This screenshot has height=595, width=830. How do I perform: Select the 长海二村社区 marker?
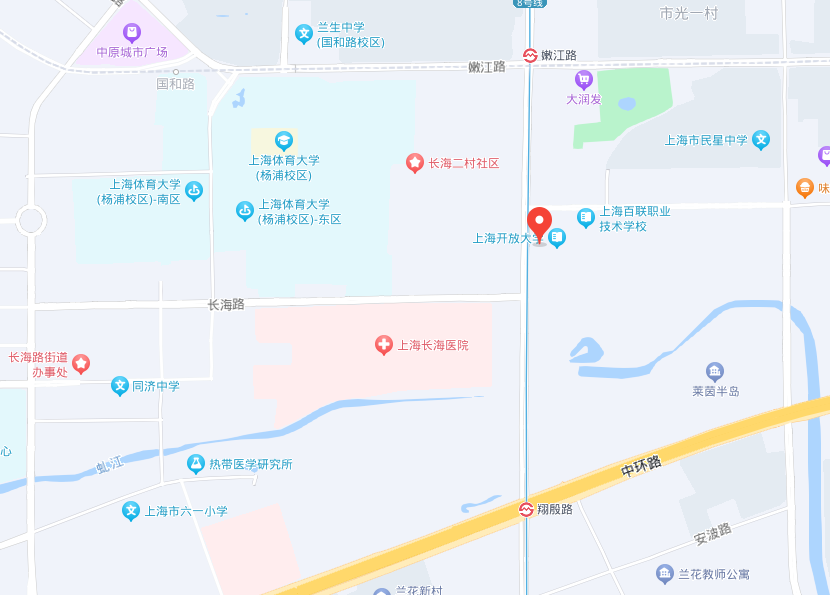click(x=415, y=163)
